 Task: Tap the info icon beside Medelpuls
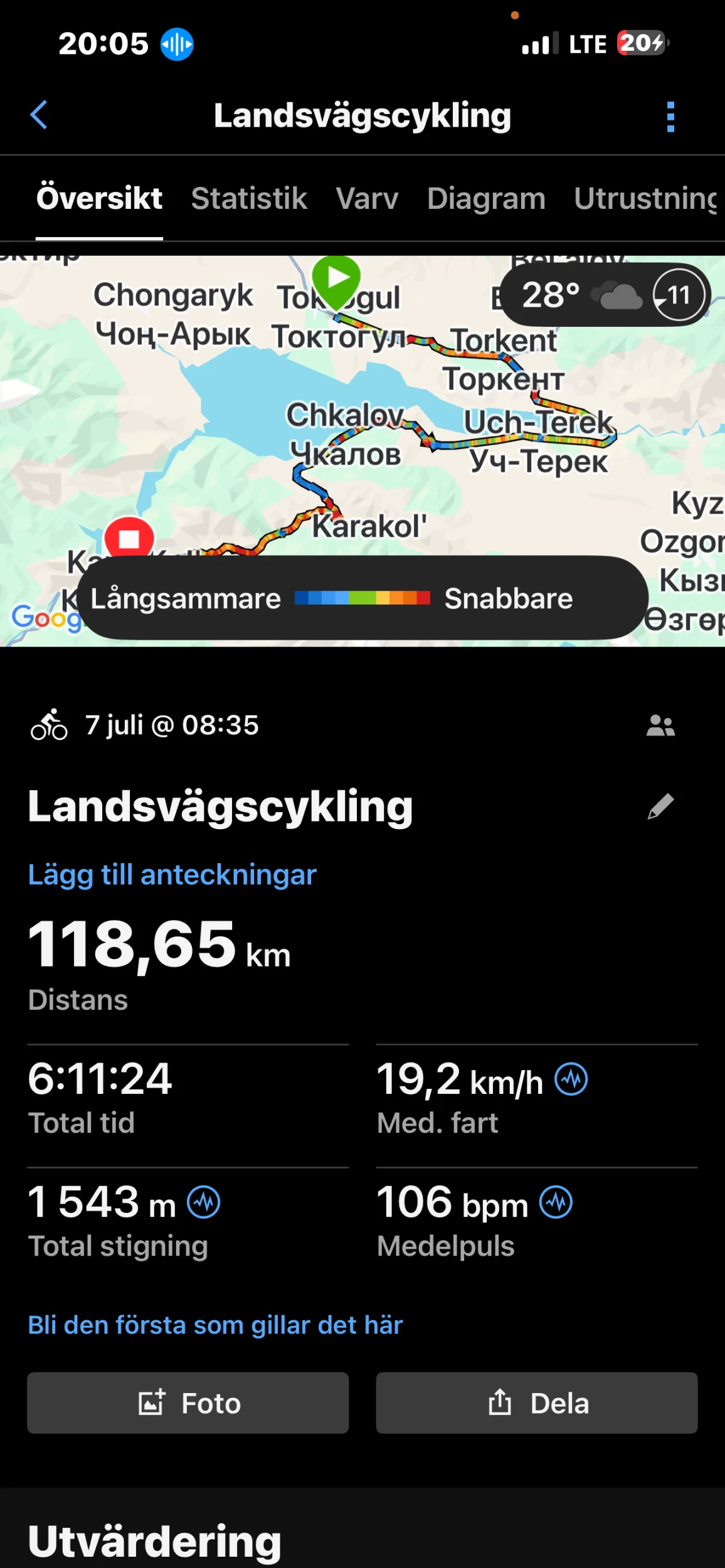(x=556, y=1202)
